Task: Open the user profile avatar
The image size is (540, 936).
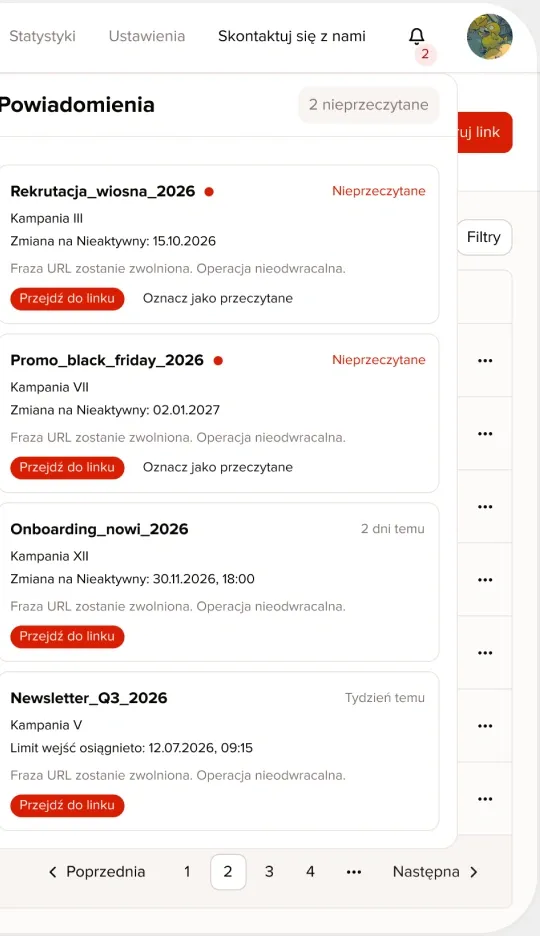Action: (x=489, y=36)
